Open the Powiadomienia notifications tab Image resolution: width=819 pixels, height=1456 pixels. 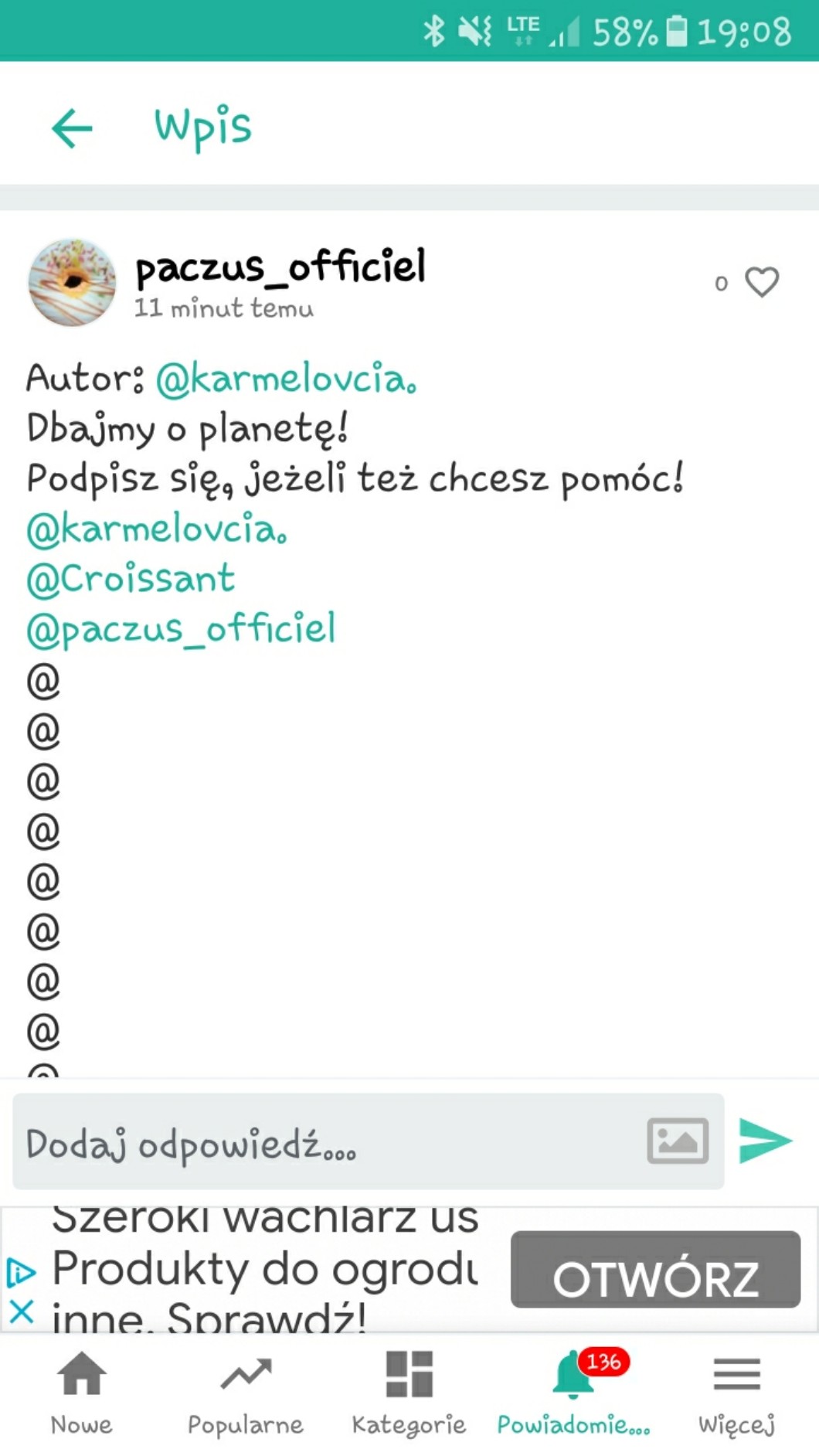pos(573,1393)
